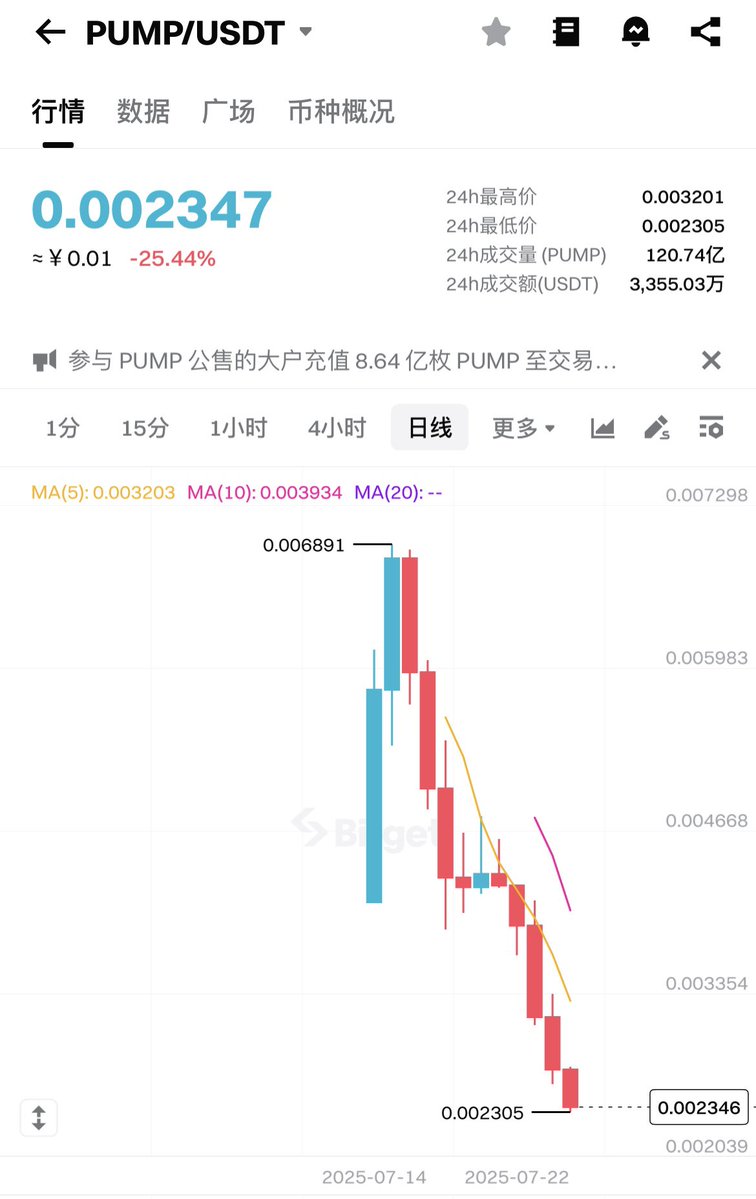The height and width of the screenshot is (1199, 756).
Task: Dismiss the announcement banner
Action: [711, 361]
